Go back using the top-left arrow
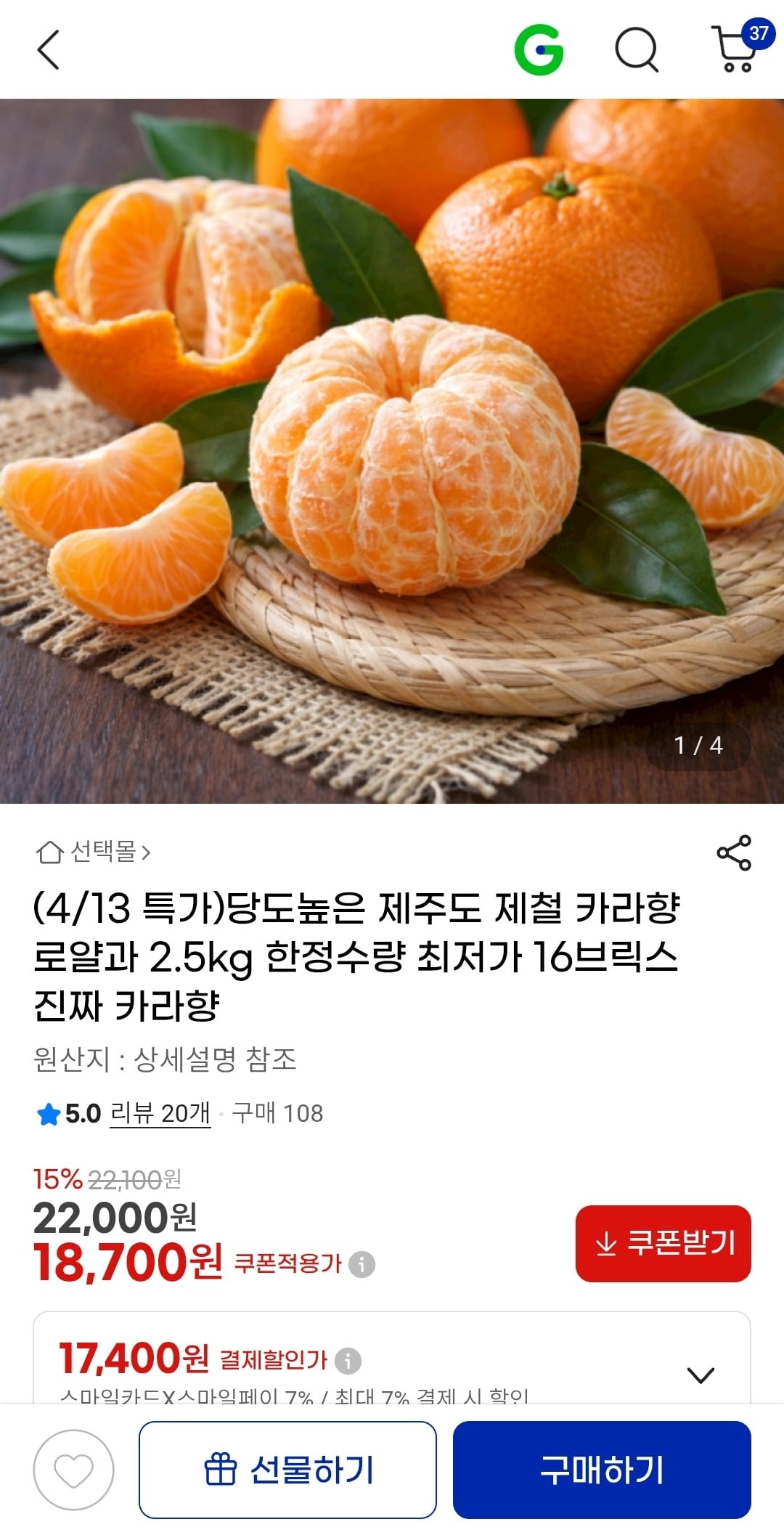Image resolution: width=784 pixels, height=1535 pixels. pos(48,50)
